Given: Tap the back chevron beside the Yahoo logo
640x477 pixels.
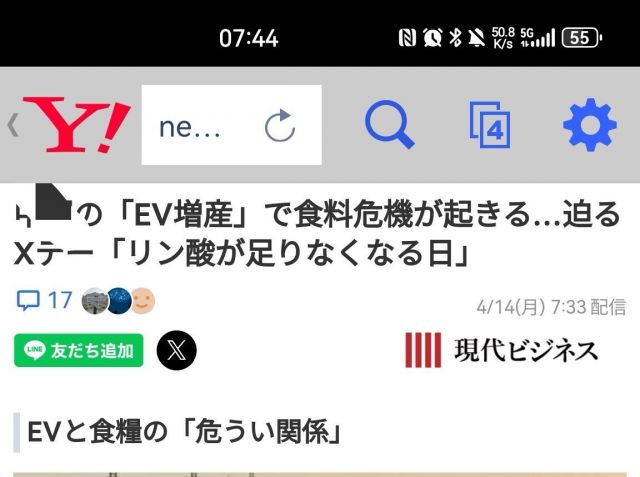Looking at the screenshot, I should pos(13,125).
